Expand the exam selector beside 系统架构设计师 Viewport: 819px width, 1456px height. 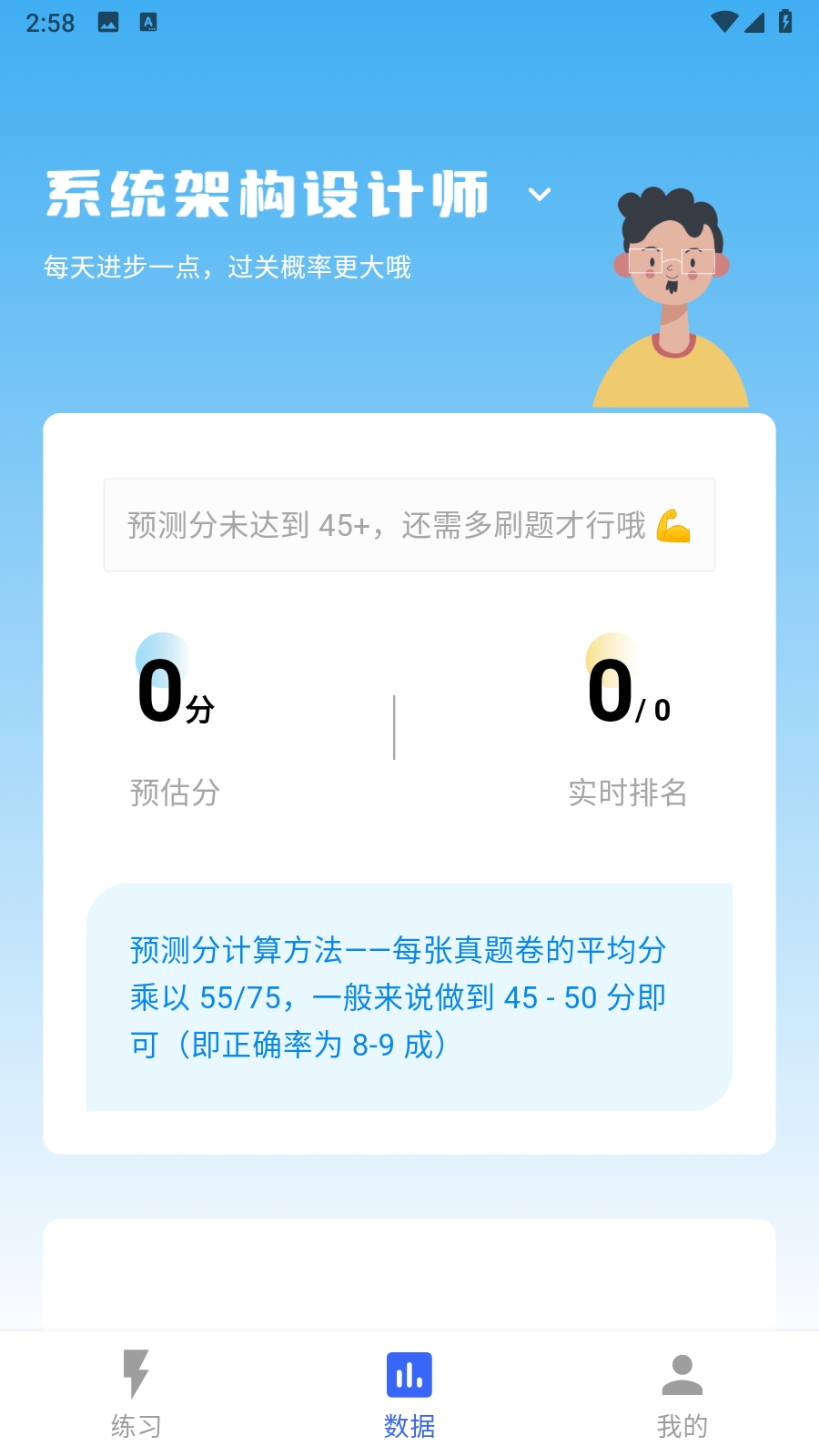tap(538, 194)
